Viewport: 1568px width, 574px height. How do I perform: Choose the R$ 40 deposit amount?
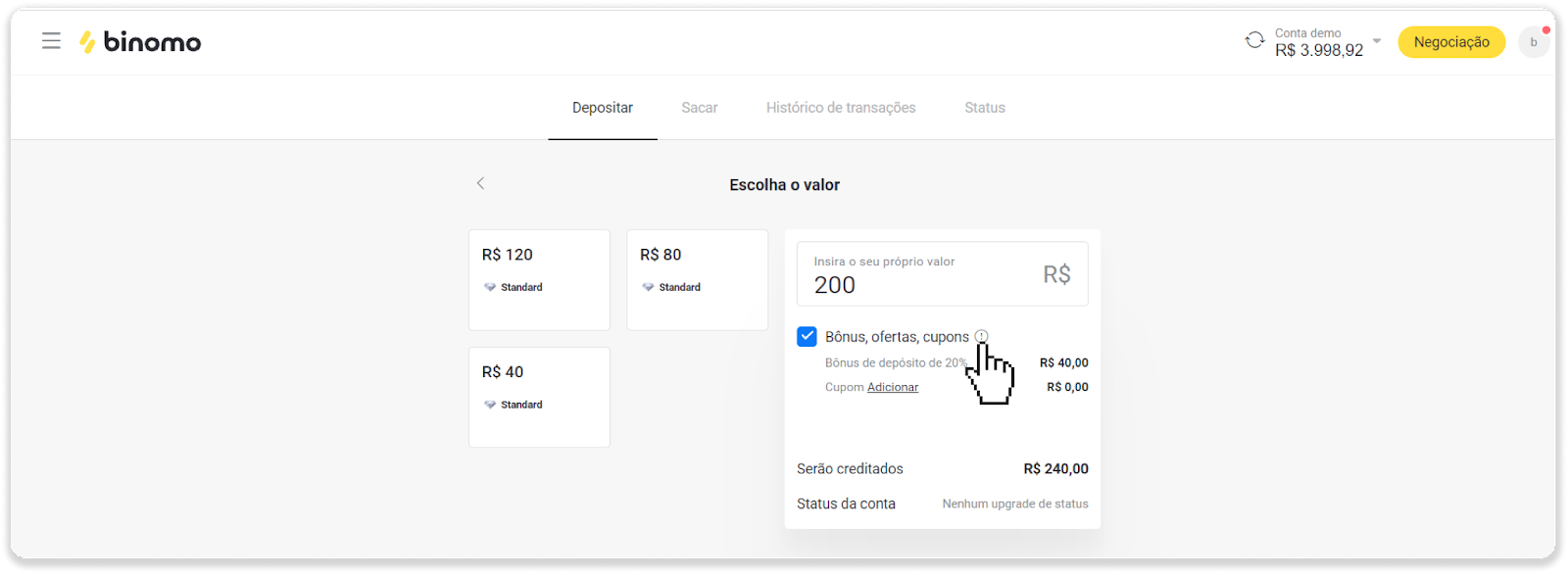point(539,397)
